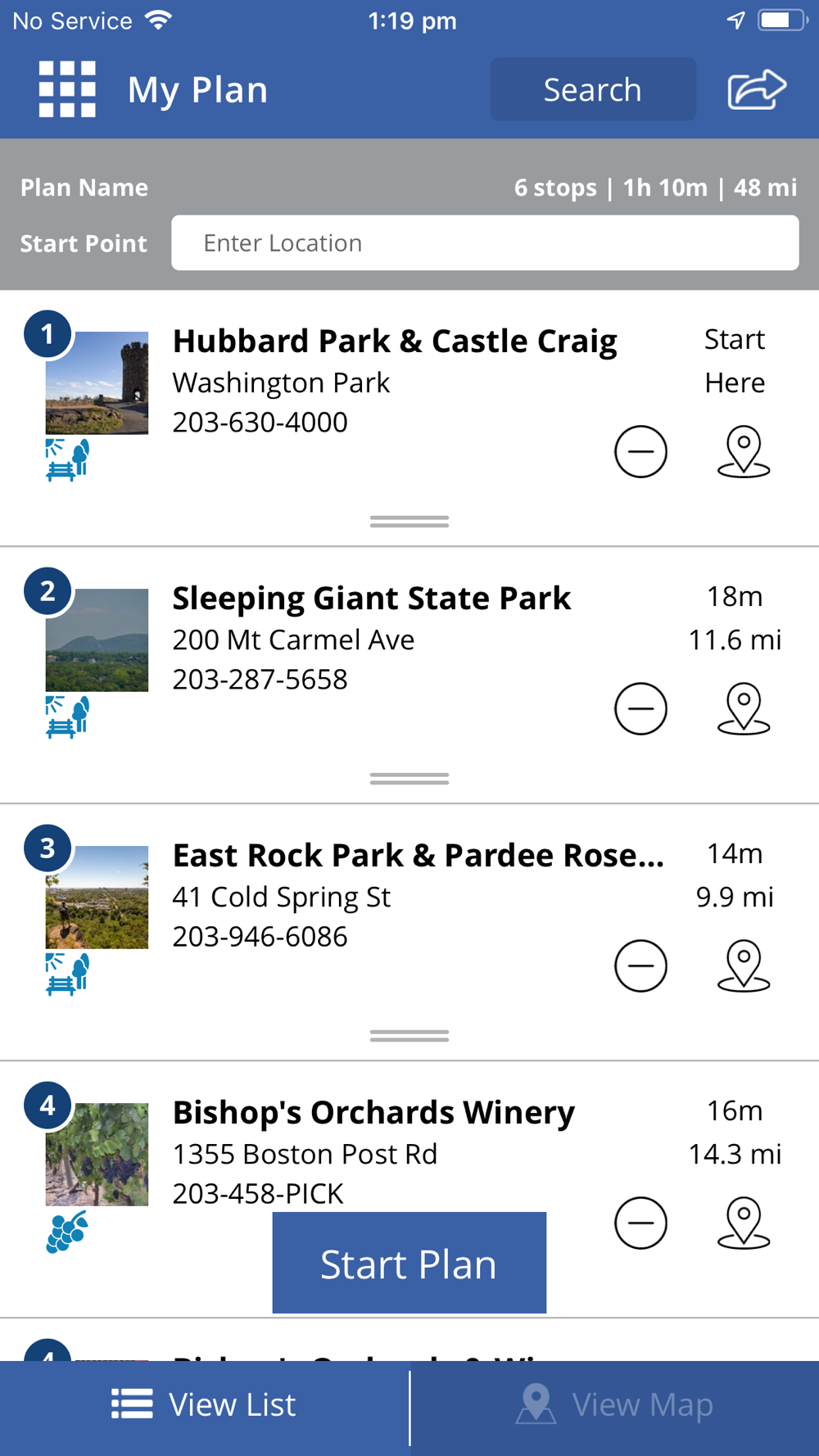Show East Rock Park on map
Image resolution: width=819 pixels, height=1456 pixels.
744,965
